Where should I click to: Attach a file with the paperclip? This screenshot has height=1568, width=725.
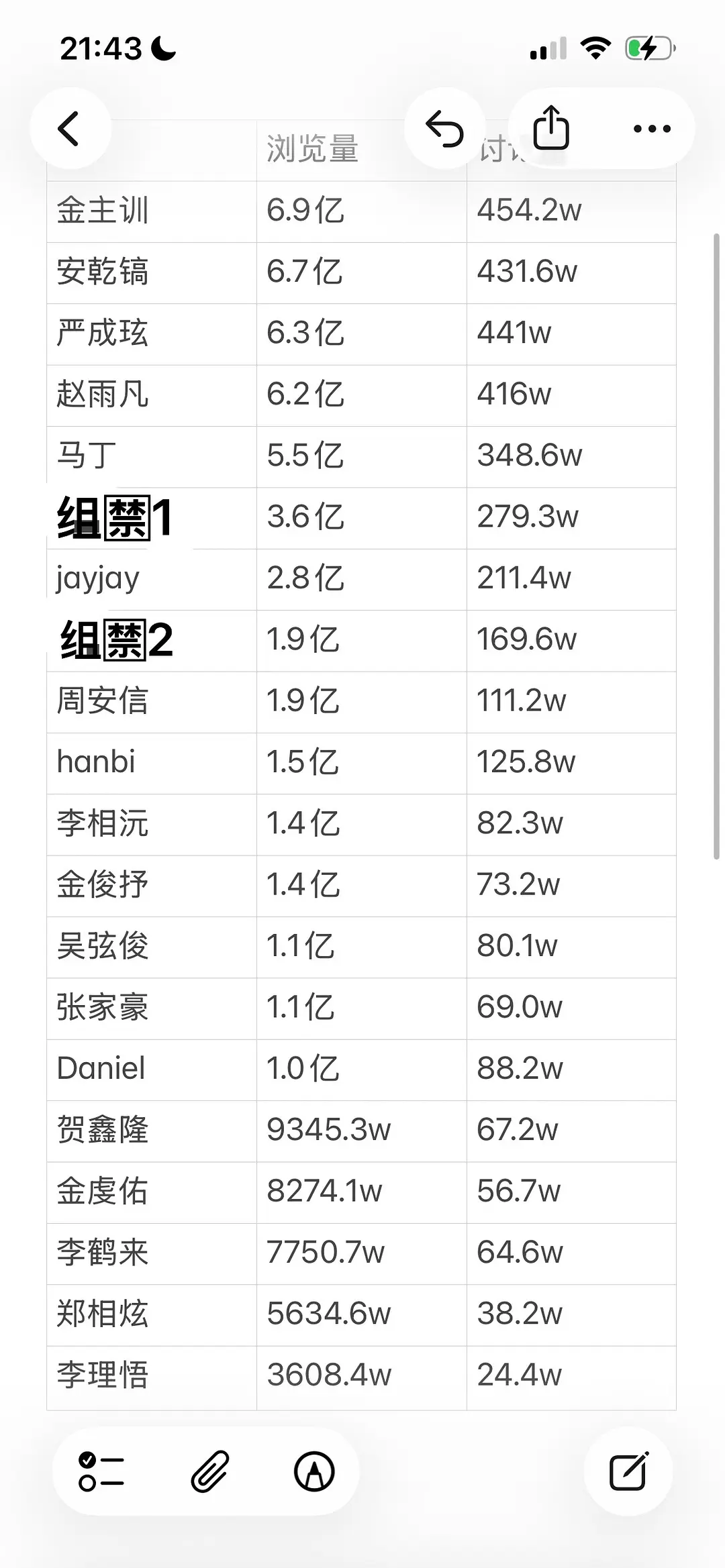coord(210,1471)
